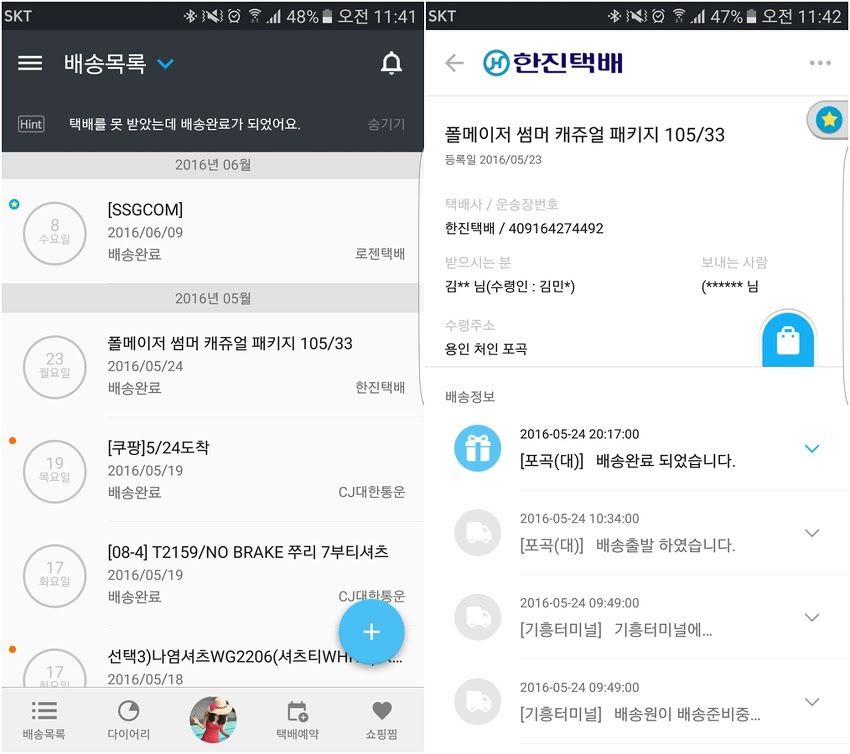850x754 pixels.
Task: Open the notifications bell
Action: coord(392,63)
